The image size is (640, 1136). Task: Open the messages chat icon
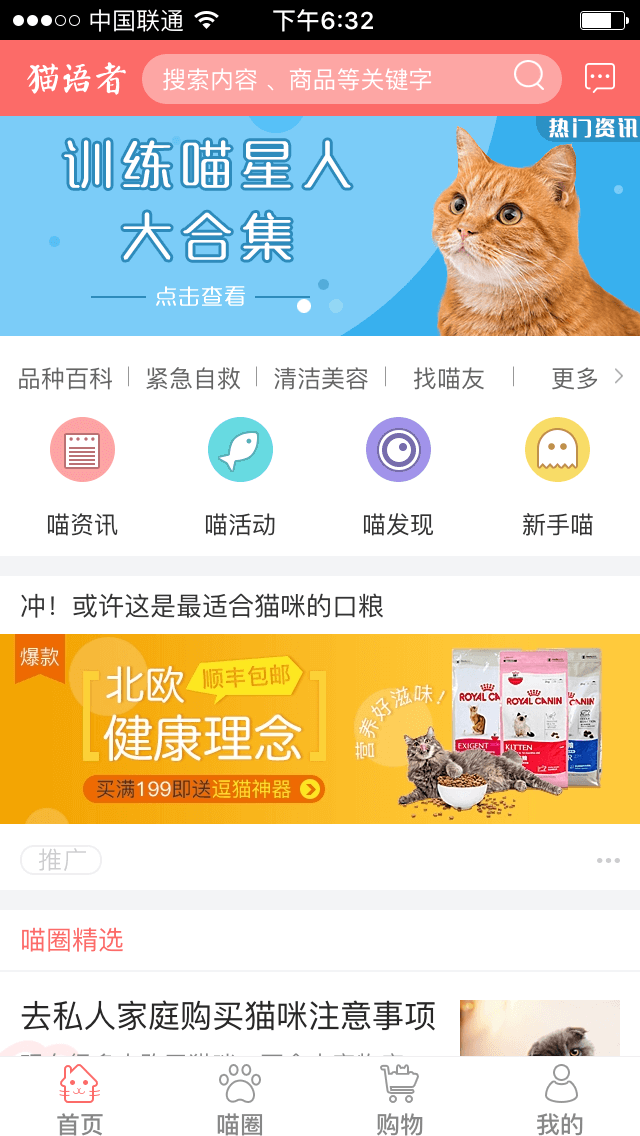click(599, 78)
